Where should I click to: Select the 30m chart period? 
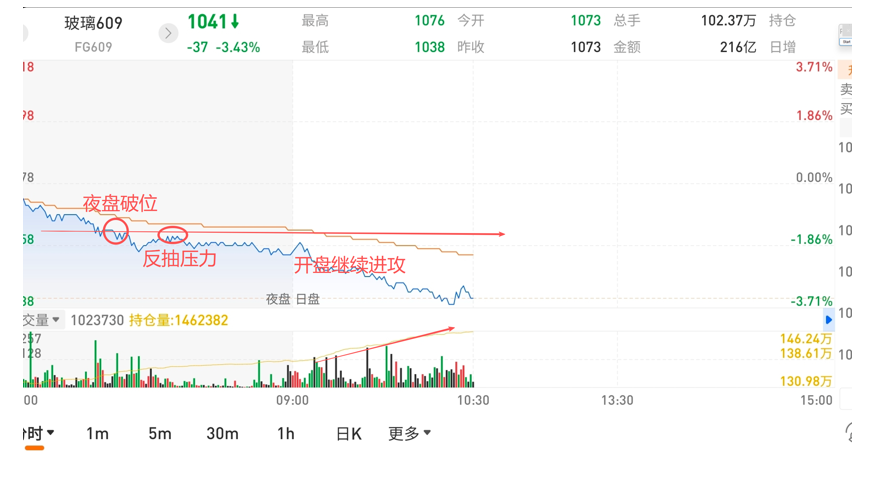(x=222, y=433)
